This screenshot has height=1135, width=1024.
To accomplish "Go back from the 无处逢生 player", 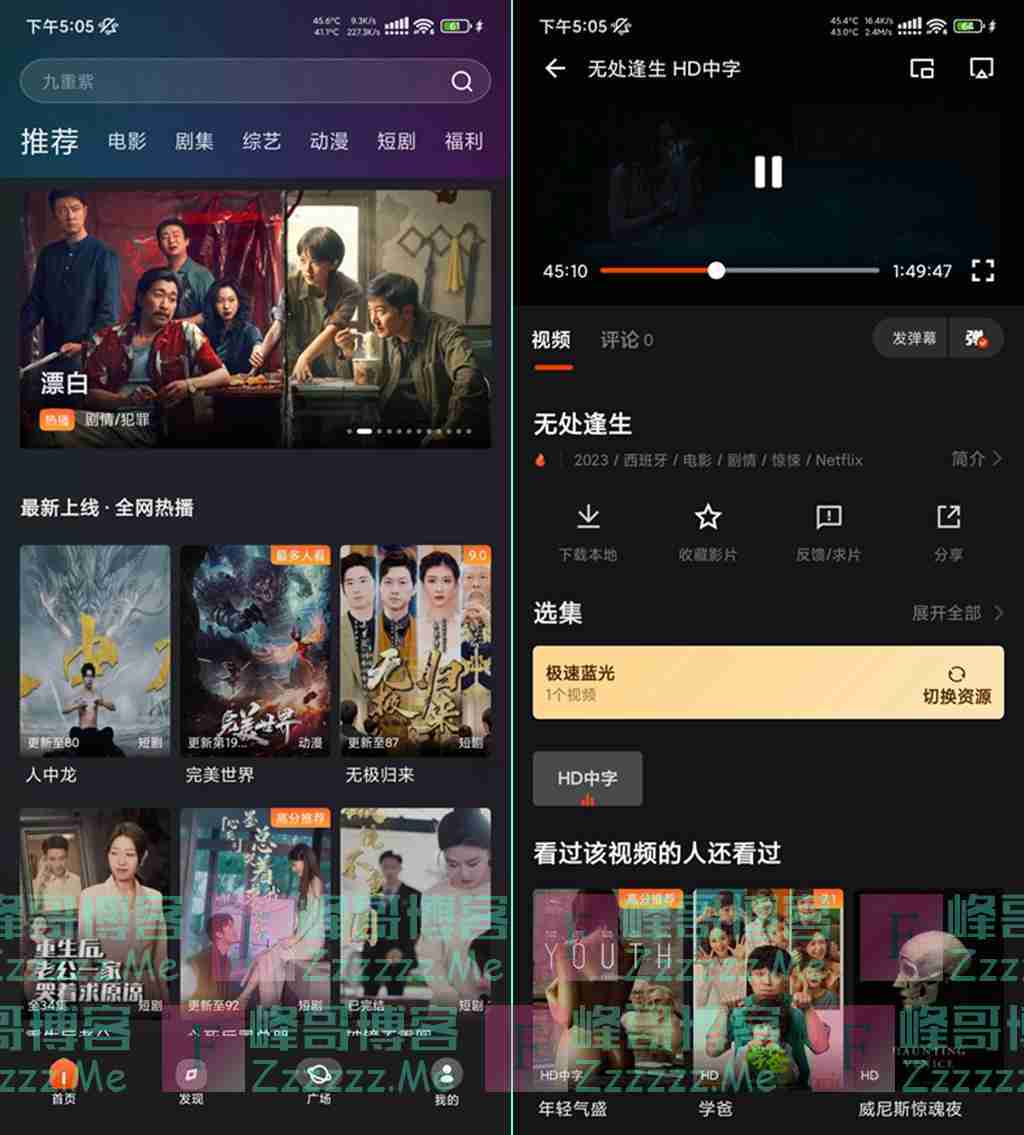I will pos(555,68).
